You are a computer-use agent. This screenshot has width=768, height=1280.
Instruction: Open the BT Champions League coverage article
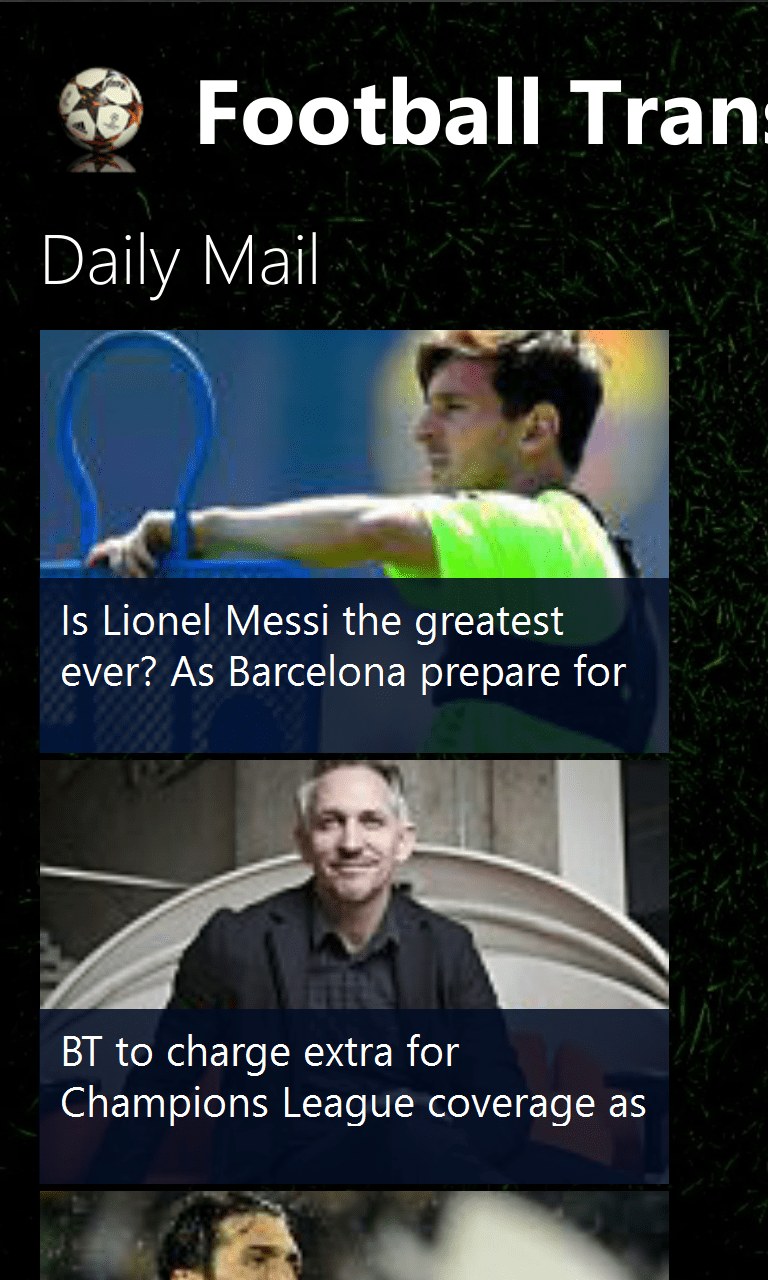click(x=354, y=972)
